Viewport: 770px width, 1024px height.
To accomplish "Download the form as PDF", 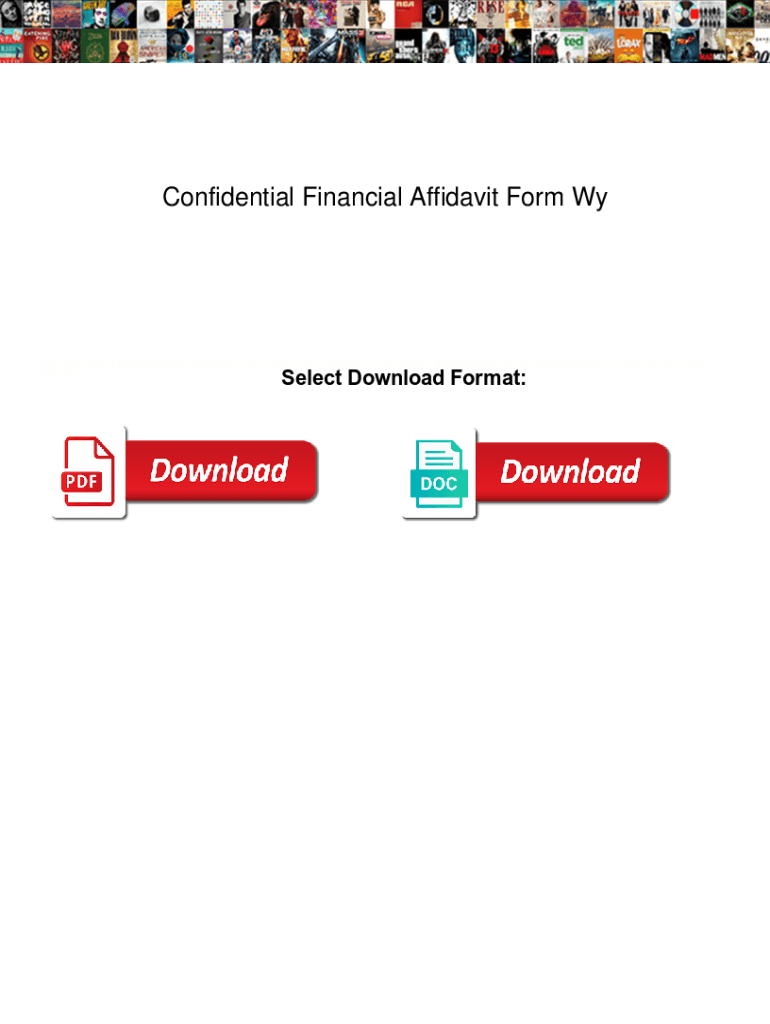I will tap(185, 472).
